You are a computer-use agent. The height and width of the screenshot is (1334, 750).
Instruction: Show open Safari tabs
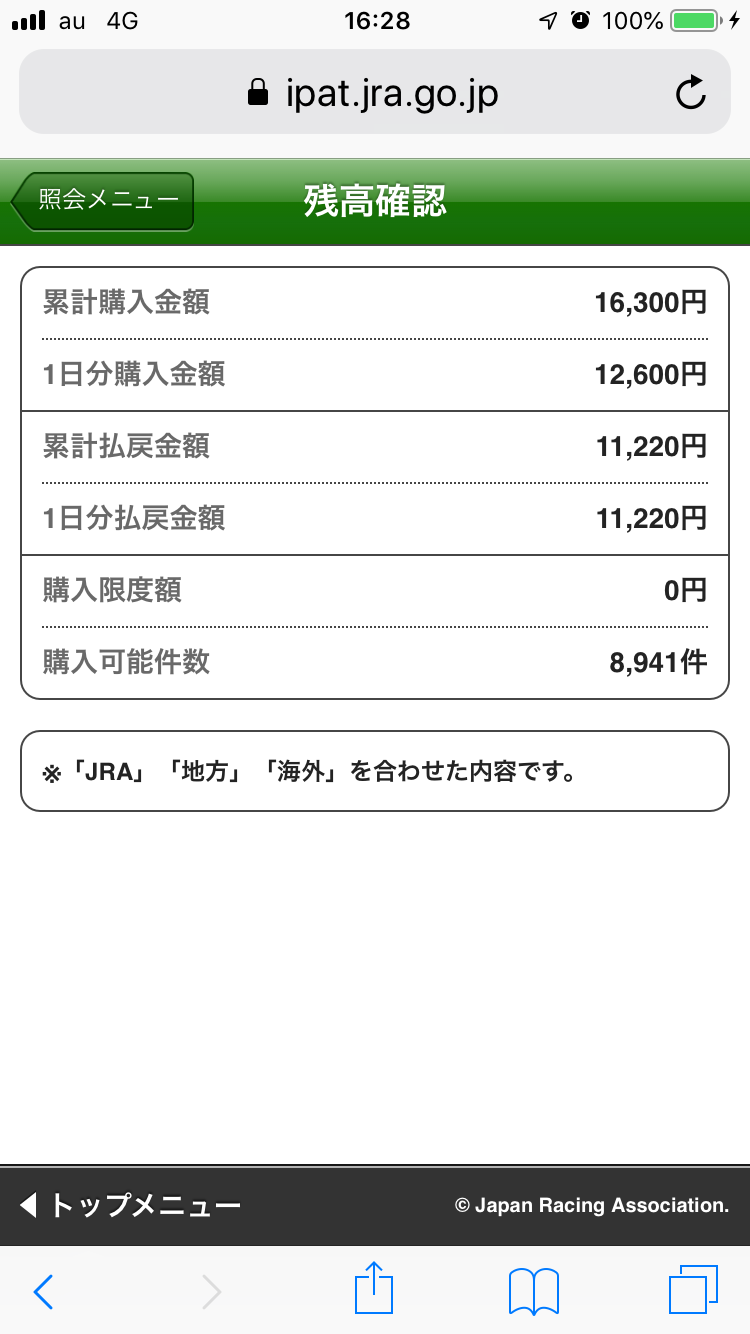click(692, 1290)
